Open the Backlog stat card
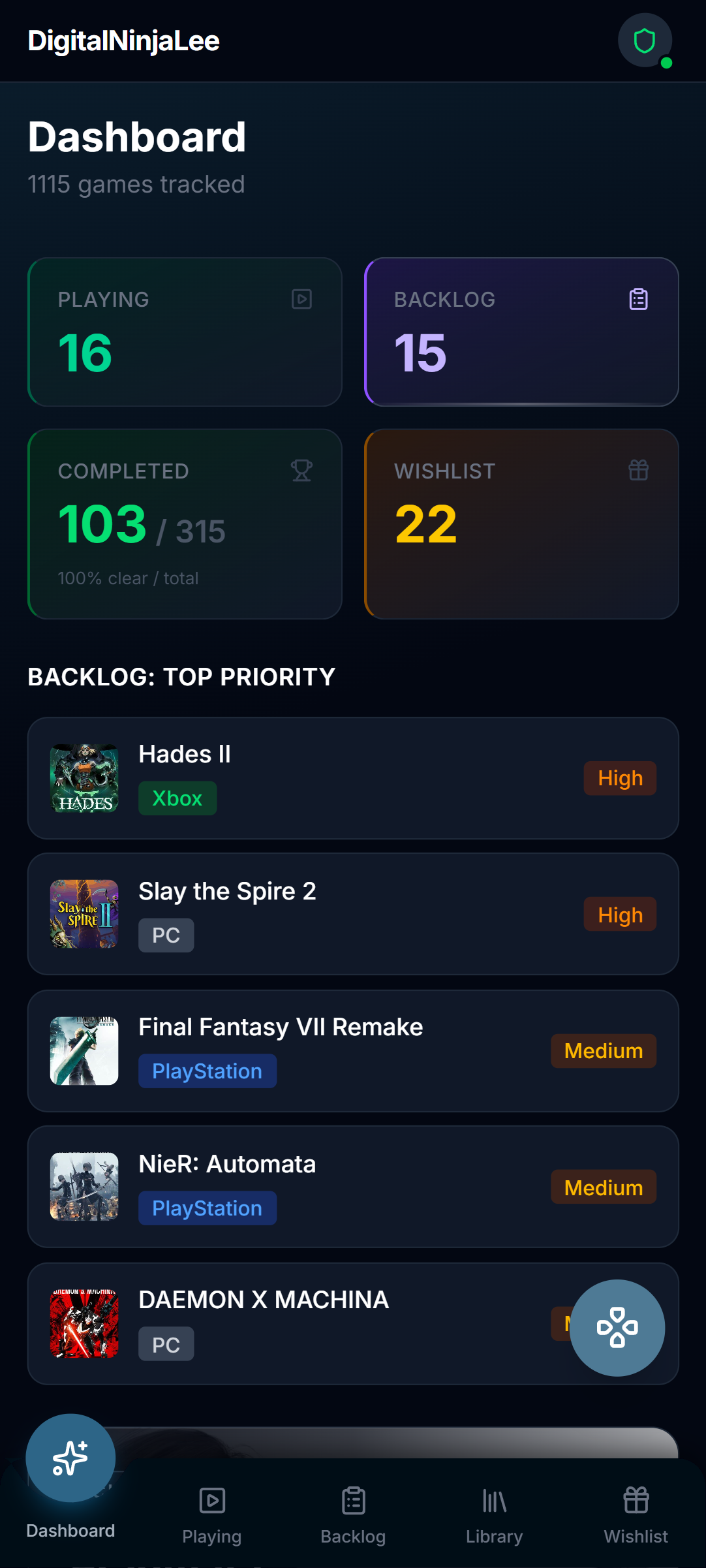 [x=521, y=332]
